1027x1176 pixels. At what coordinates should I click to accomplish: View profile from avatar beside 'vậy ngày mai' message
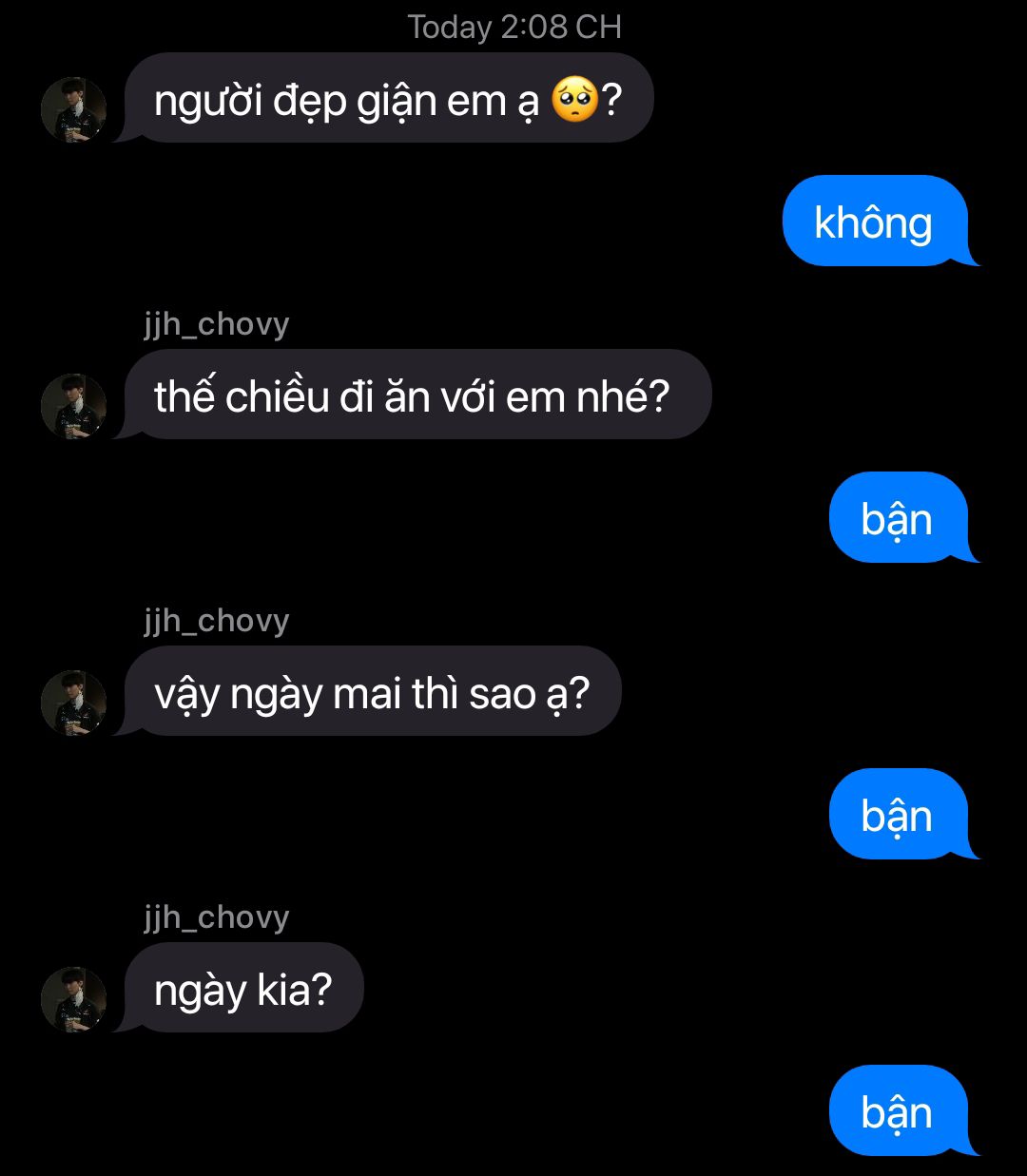[73, 703]
